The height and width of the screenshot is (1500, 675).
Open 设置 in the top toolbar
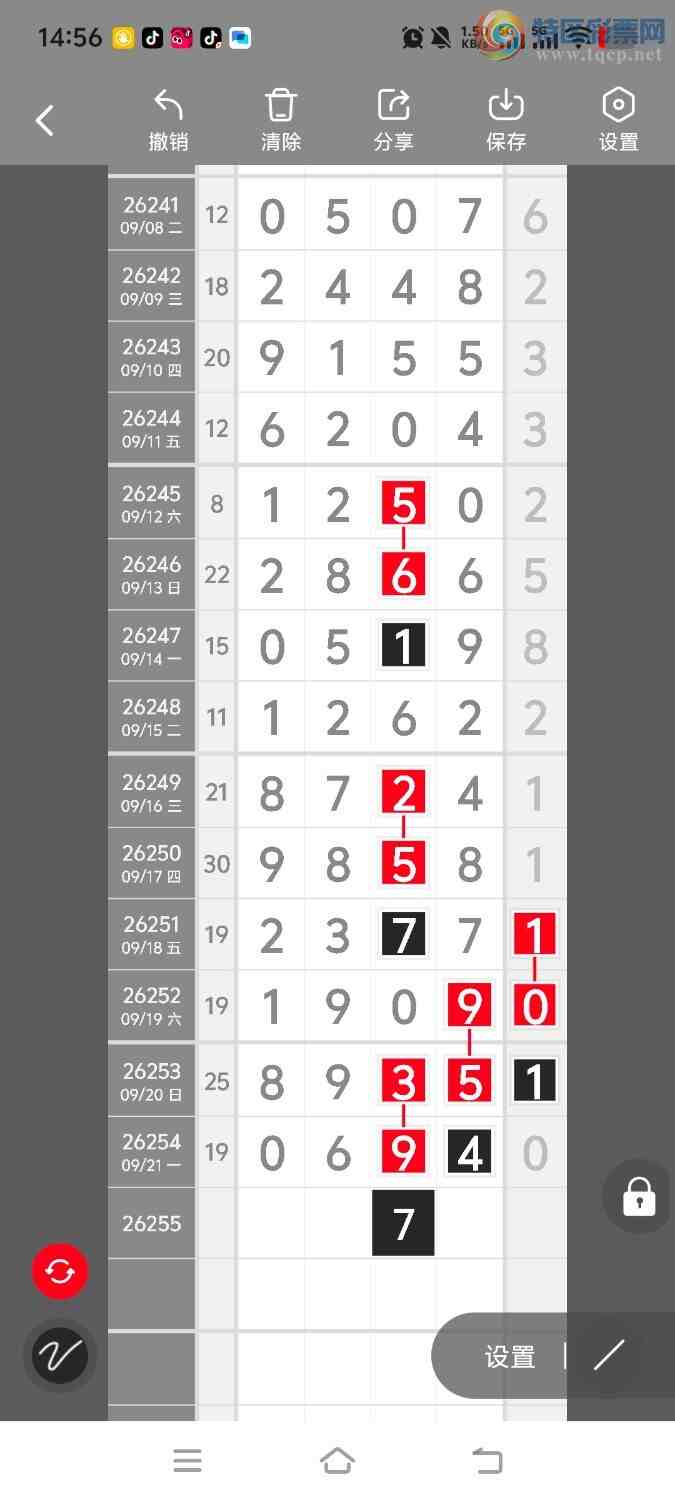pos(619,121)
